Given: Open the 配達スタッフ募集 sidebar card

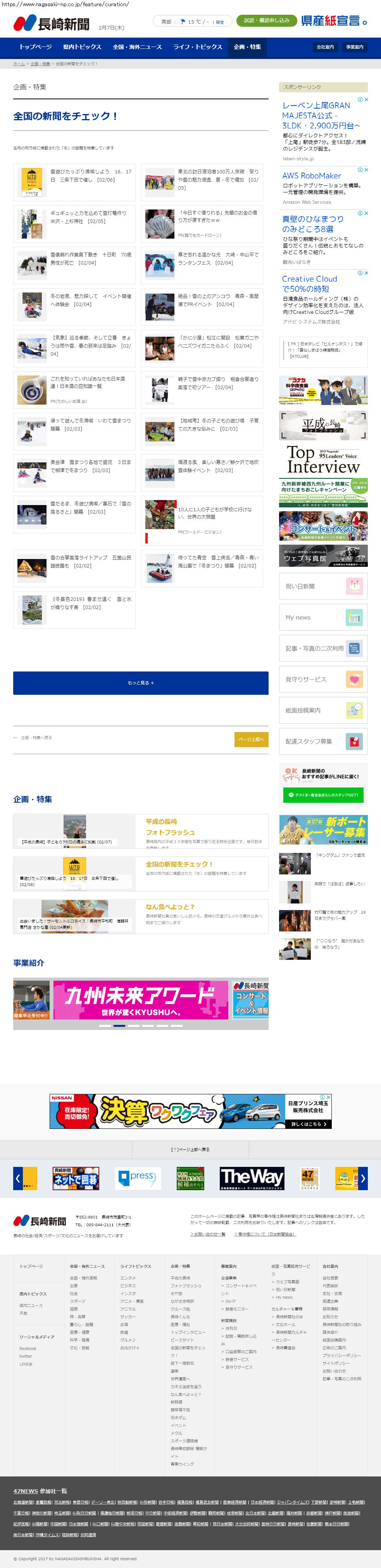Looking at the screenshot, I should tap(323, 741).
